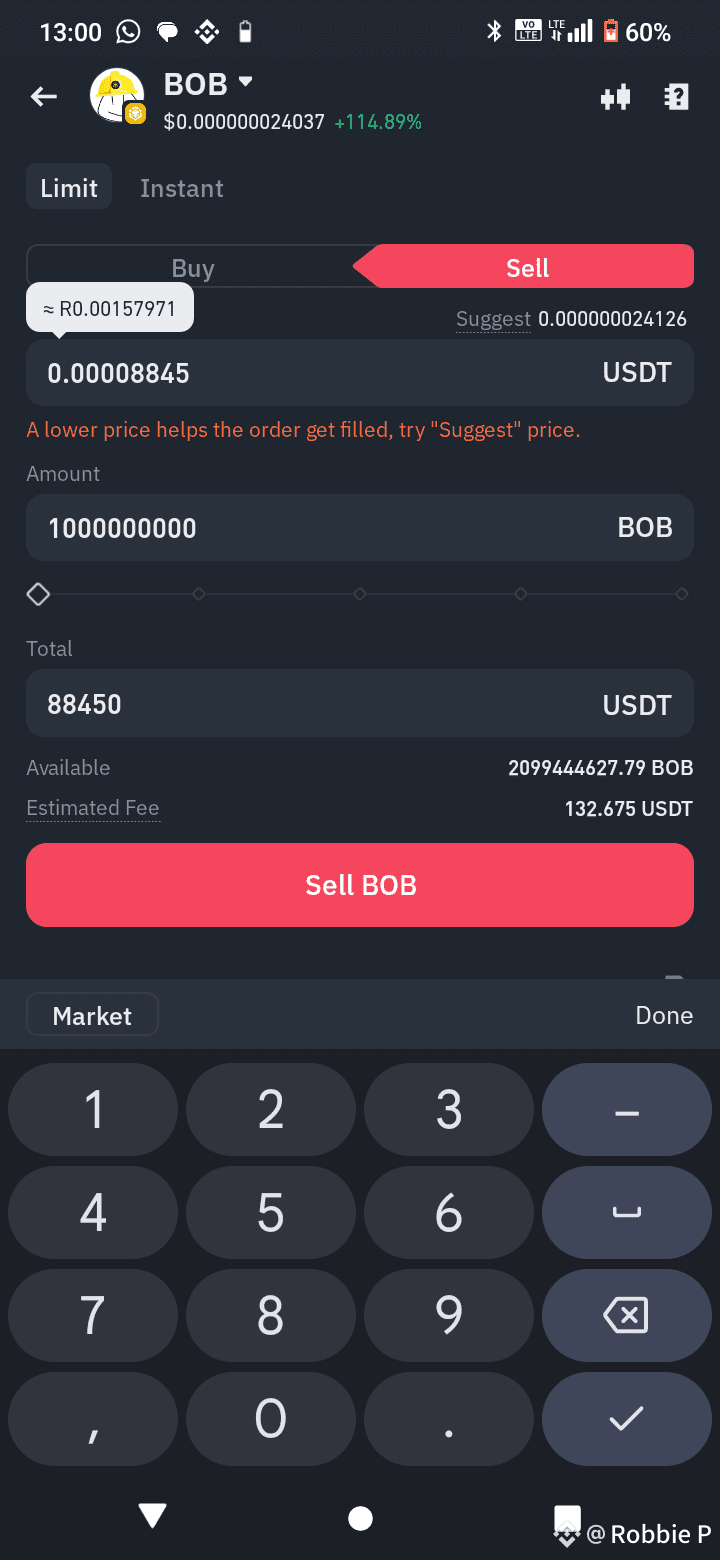
Task: Open the BOB token dropdown
Action: pos(245,84)
